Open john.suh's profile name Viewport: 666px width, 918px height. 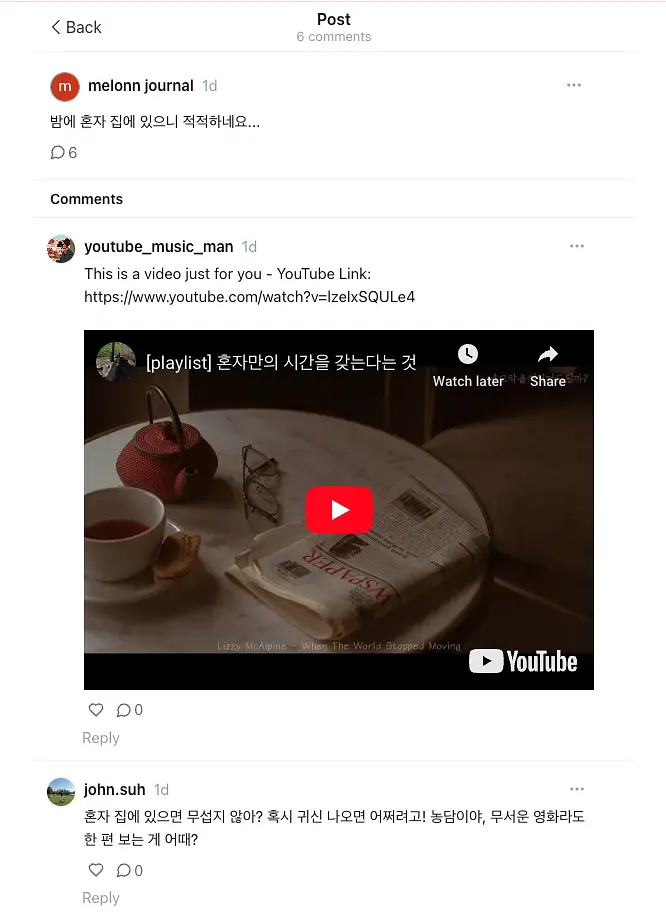[114, 789]
